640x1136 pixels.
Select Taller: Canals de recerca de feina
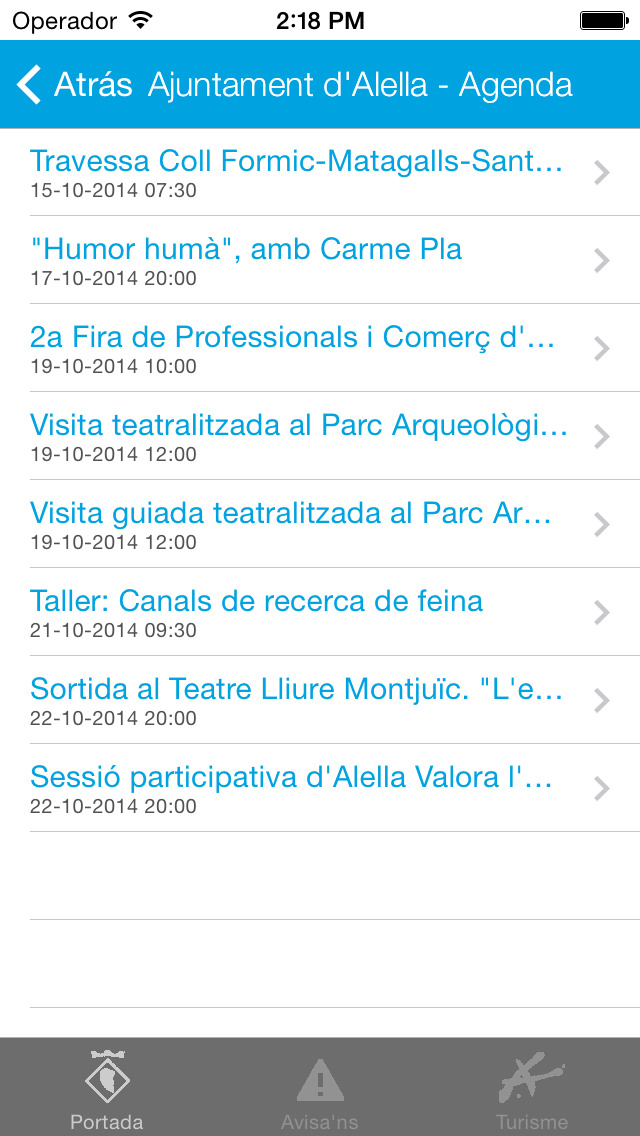pyautogui.click(x=320, y=612)
